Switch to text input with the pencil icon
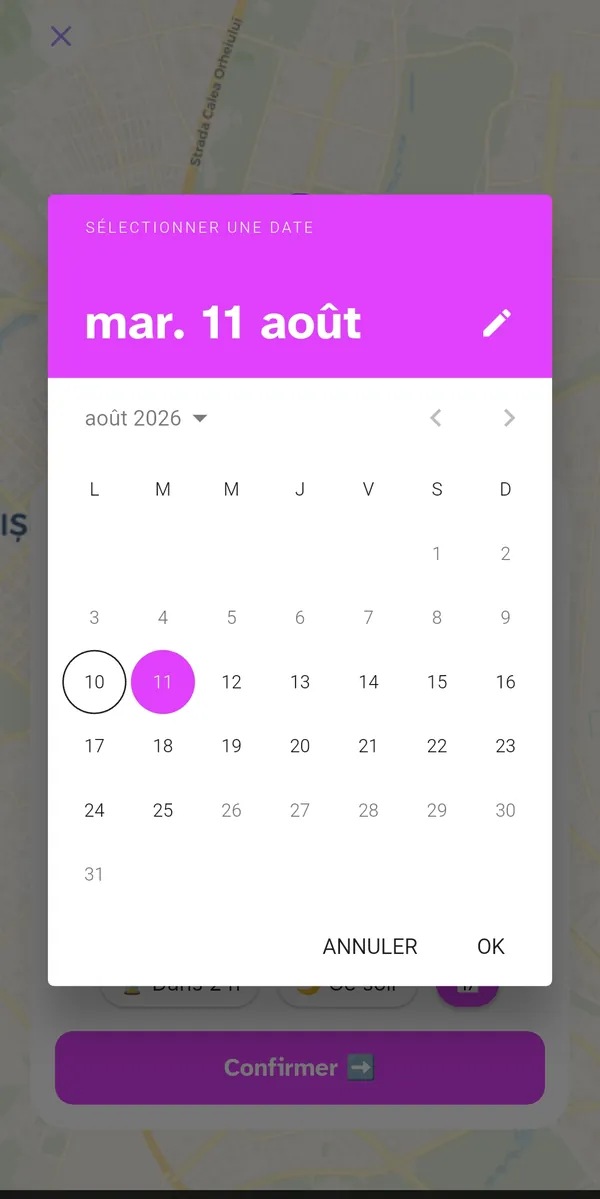 pos(497,323)
